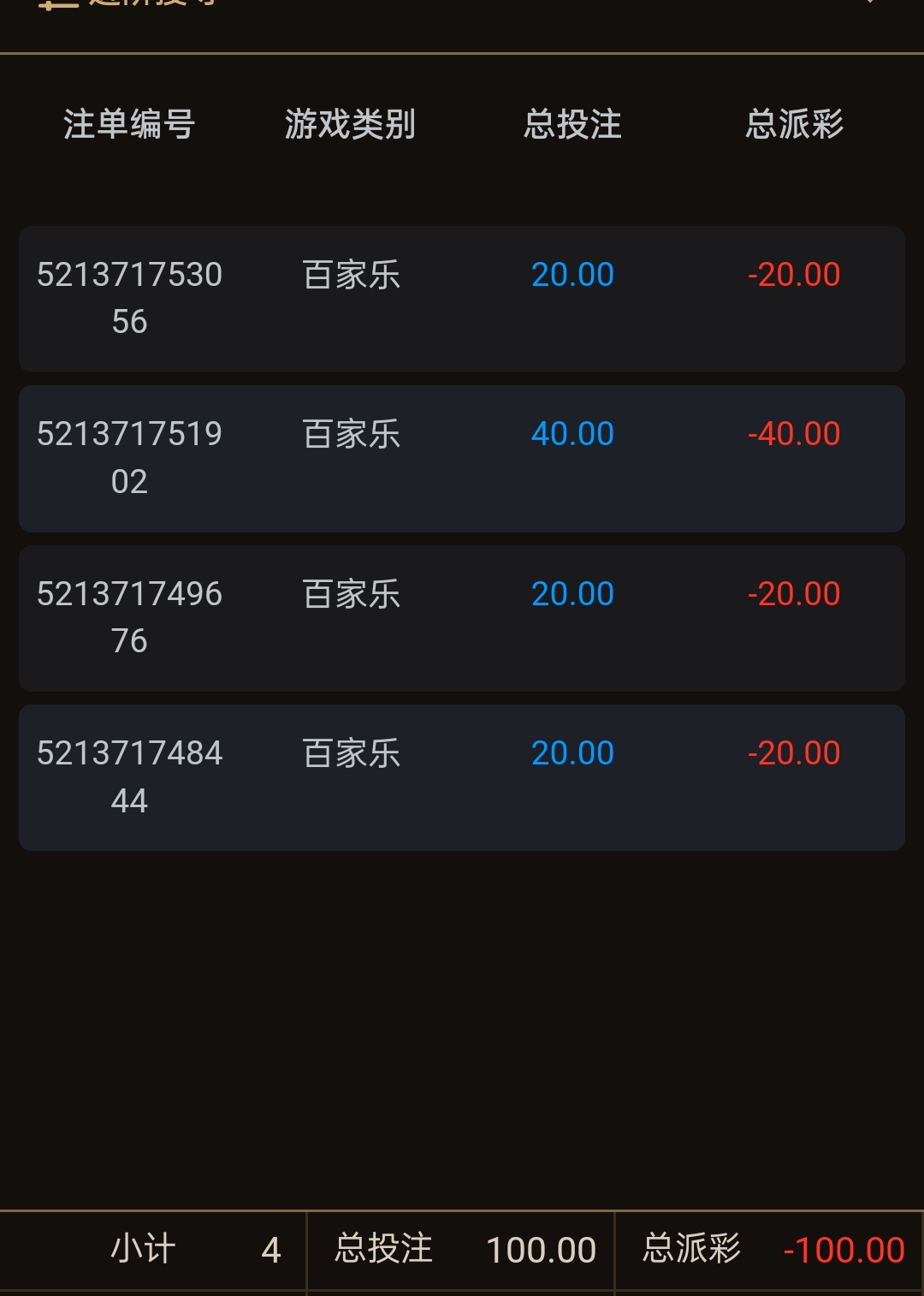View bet record ending in 49676
Viewport: 924px width, 1296px height.
coord(462,617)
